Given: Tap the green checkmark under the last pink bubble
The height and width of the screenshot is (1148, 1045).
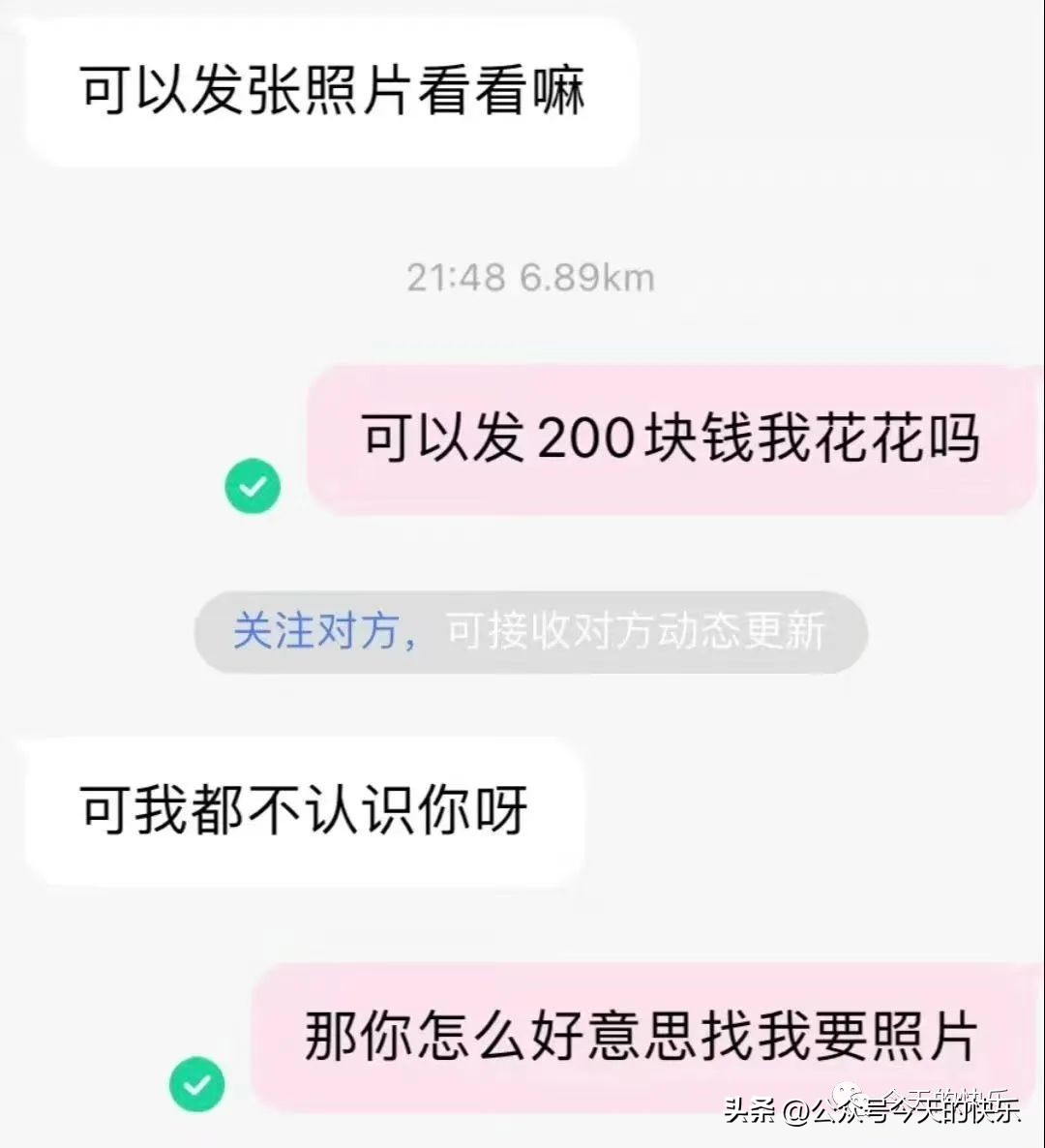Looking at the screenshot, I should click(x=197, y=1084).
